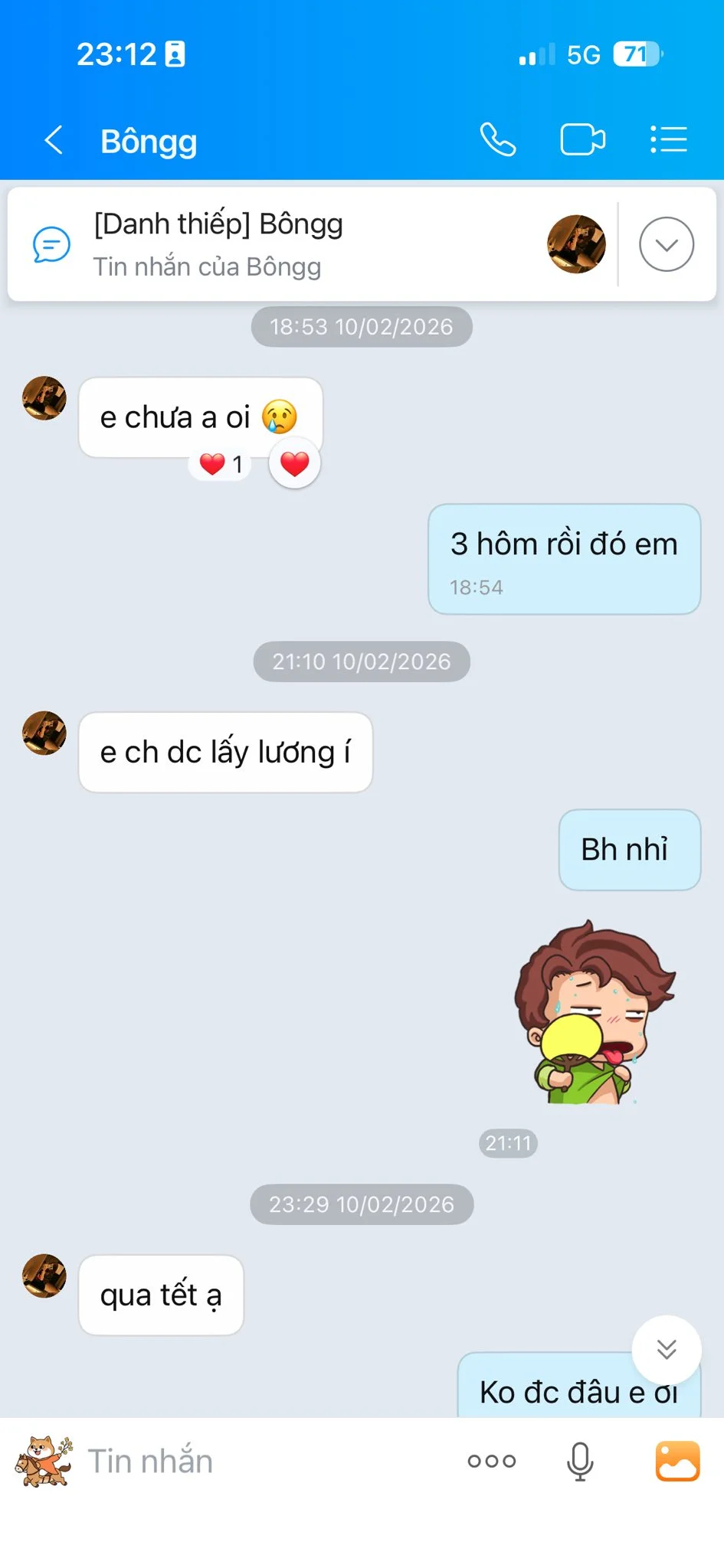Open more attachment options

click(x=491, y=1461)
